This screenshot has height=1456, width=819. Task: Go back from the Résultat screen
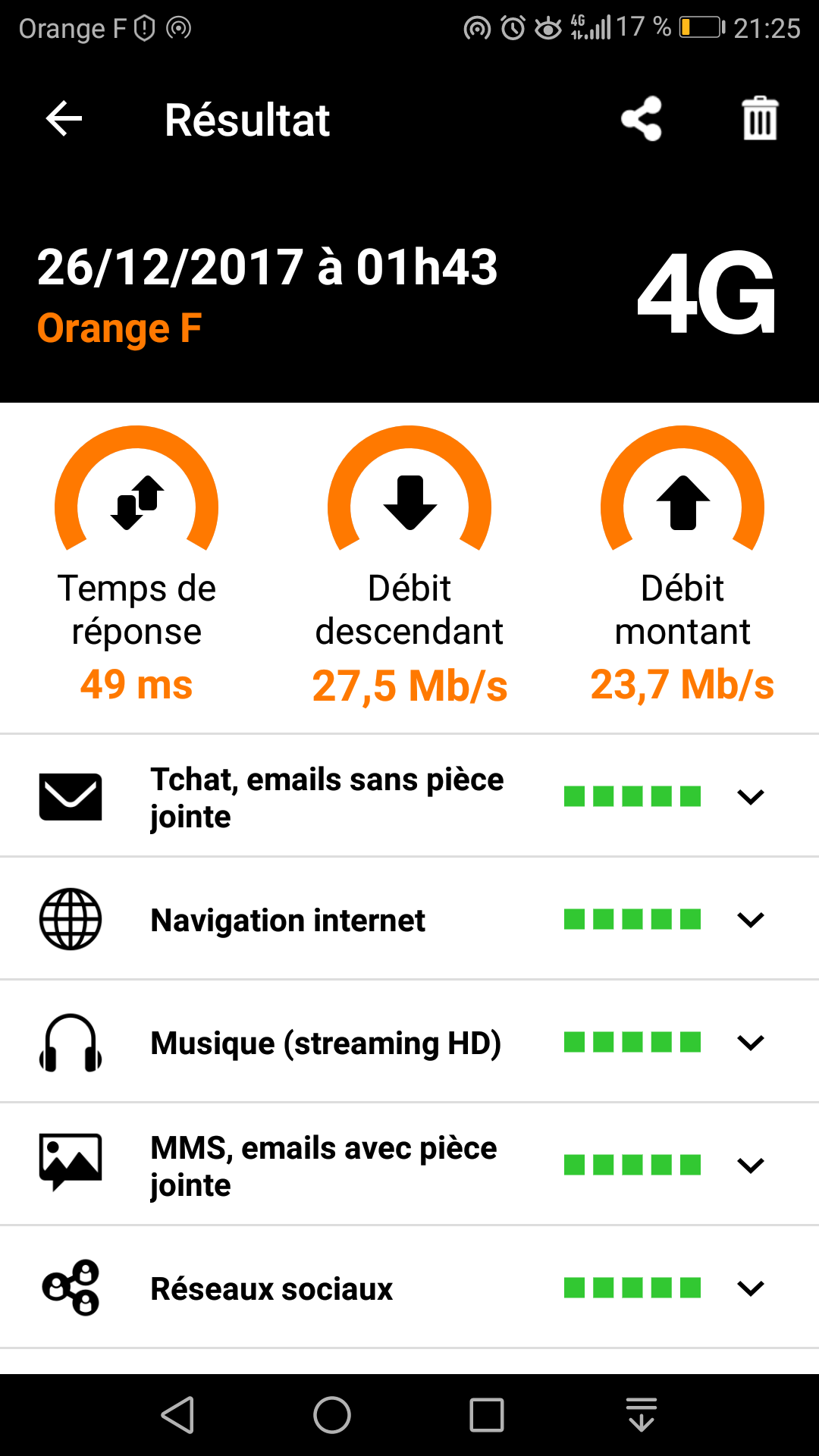click(x=64, y=119)
